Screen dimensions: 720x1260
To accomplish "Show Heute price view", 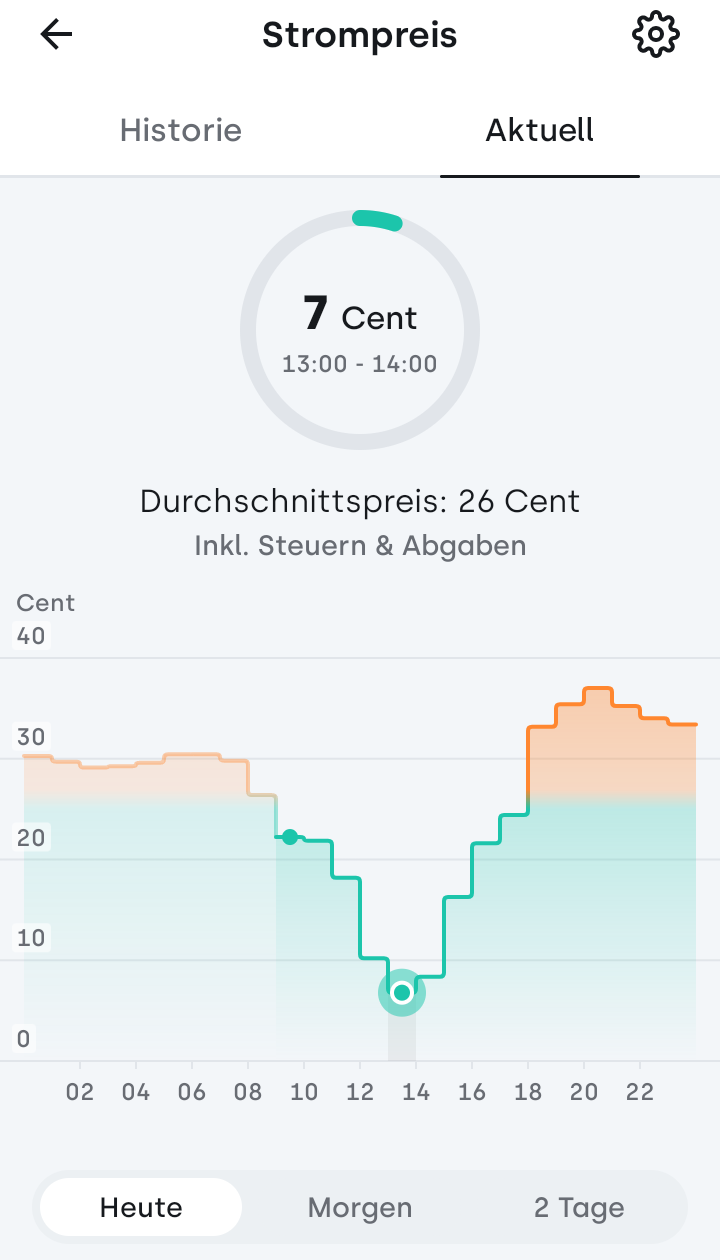I will pyautogui.click(x=141, y=1207).
